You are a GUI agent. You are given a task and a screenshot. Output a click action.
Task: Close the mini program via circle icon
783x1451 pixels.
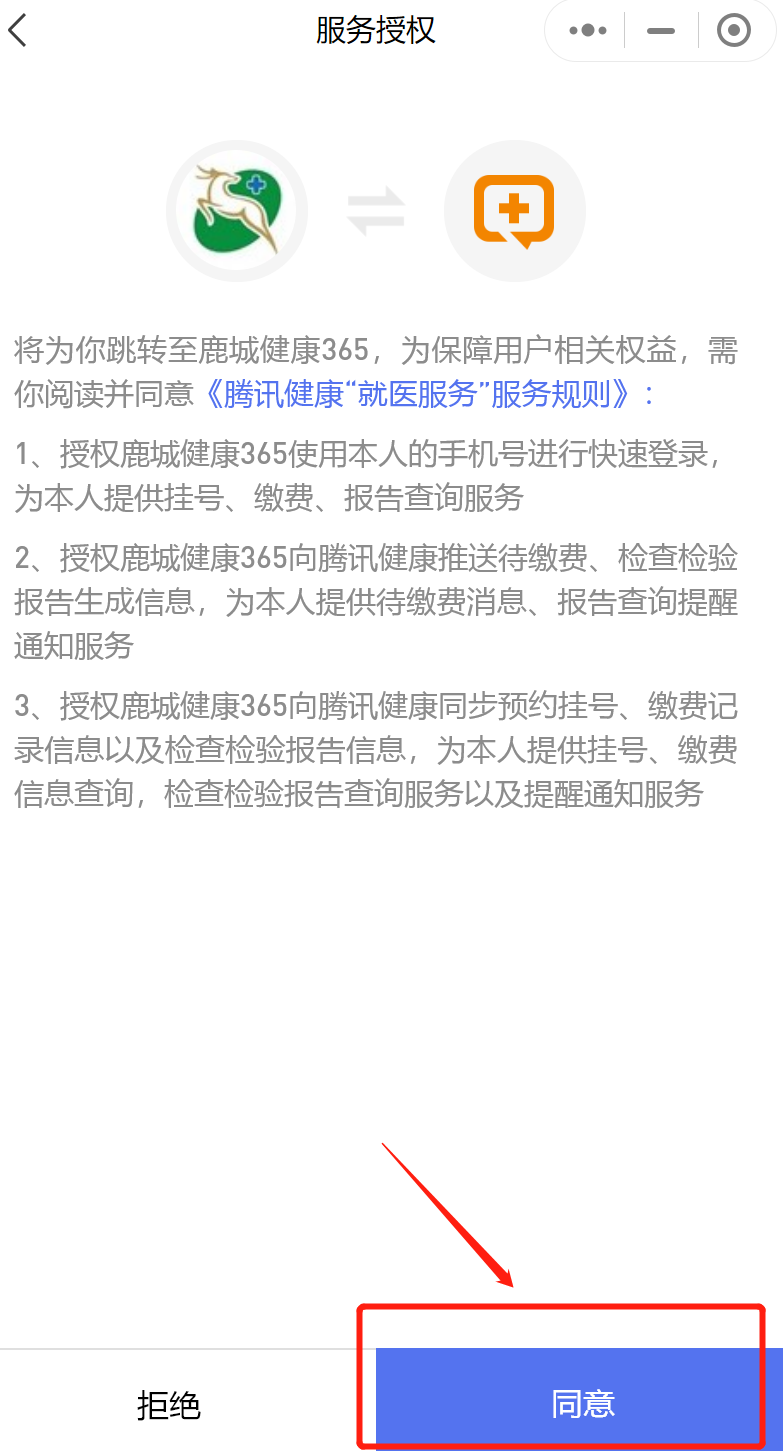click(734, 31)
